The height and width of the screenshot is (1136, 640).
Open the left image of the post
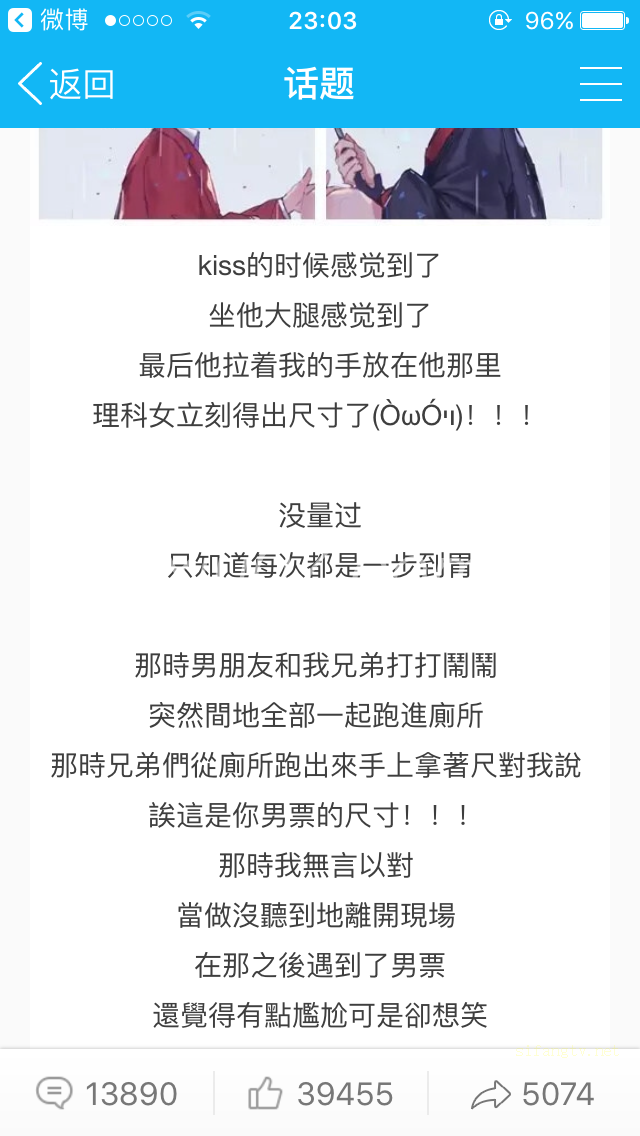[x=177, y=173]
